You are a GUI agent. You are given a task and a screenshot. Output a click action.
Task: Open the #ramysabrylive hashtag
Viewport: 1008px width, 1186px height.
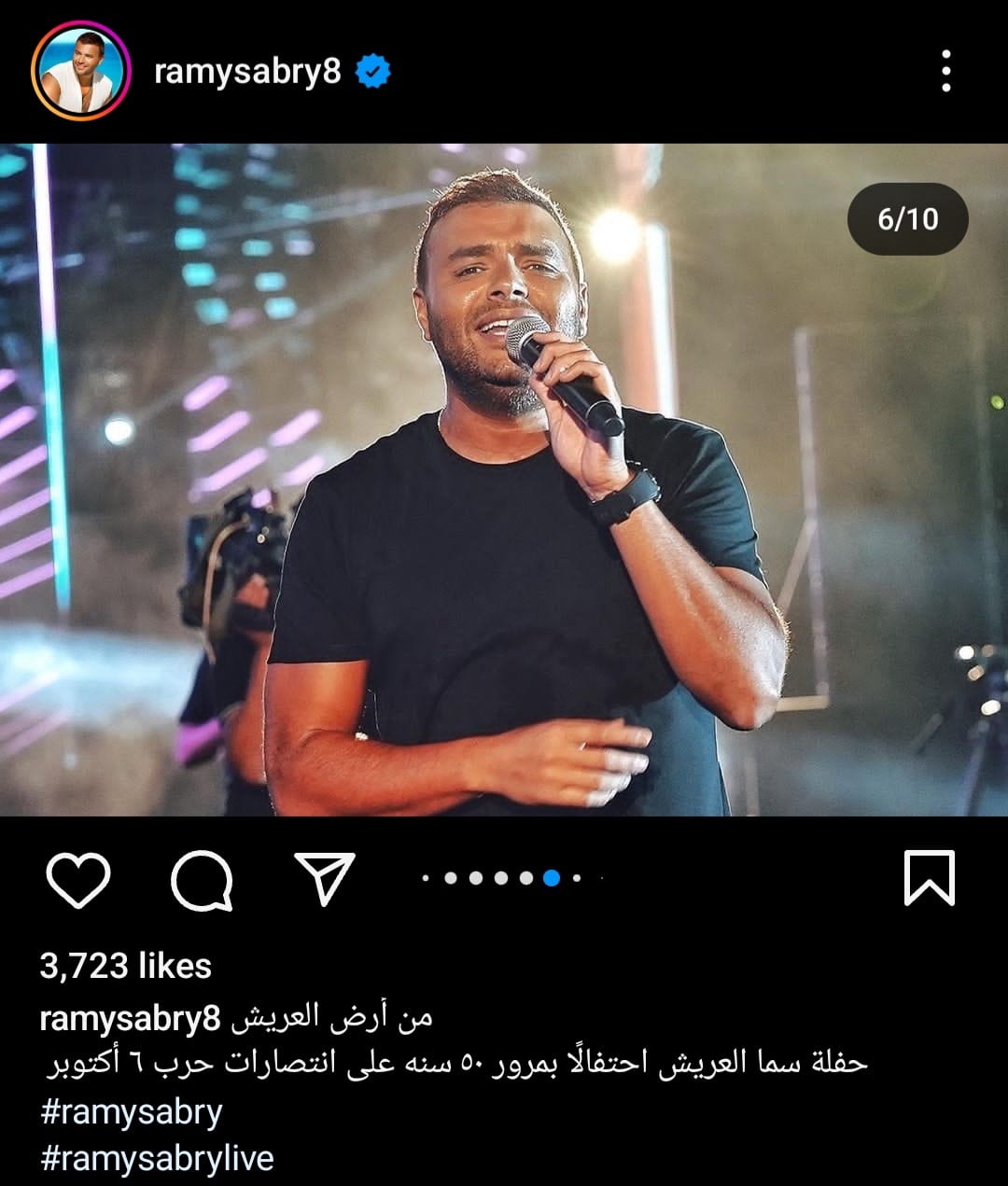(157, 1158)
